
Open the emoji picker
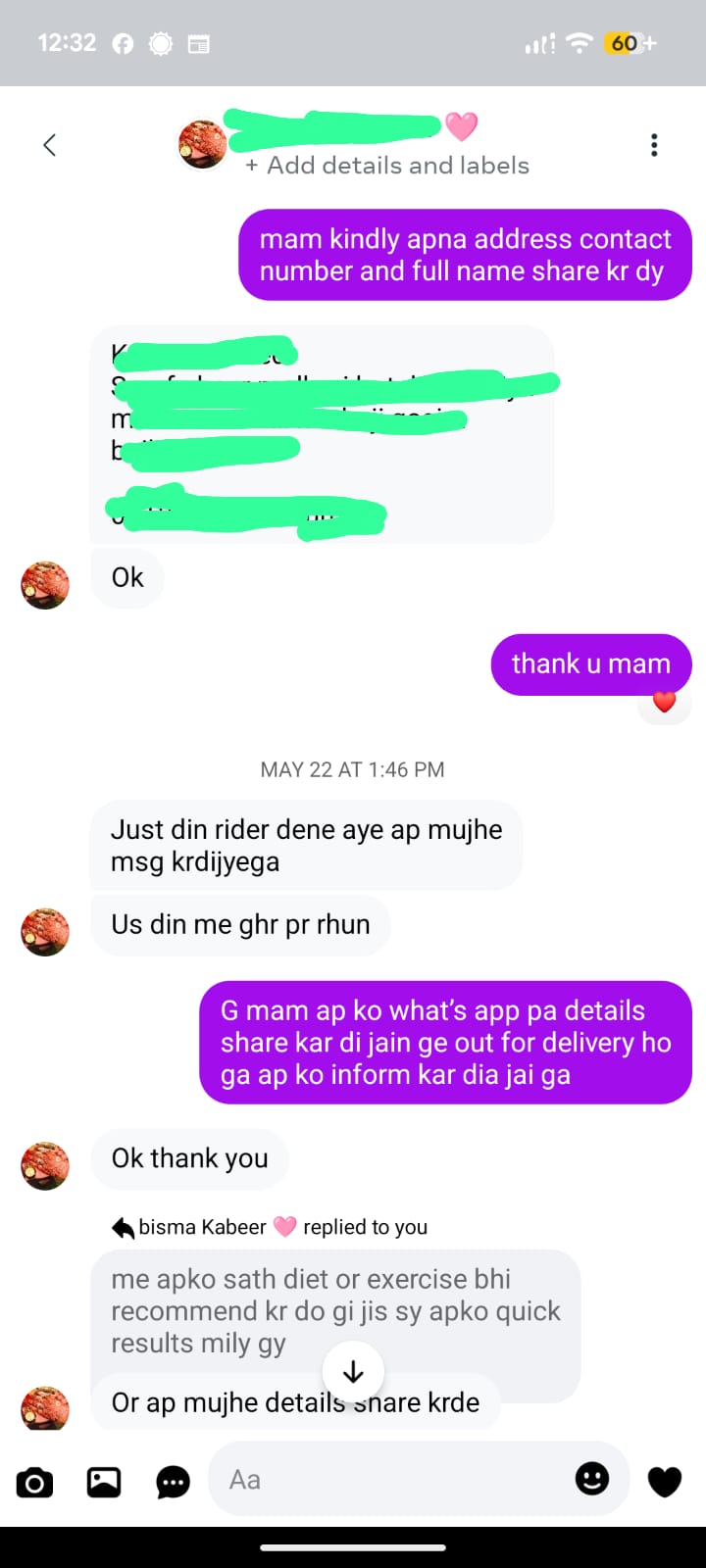tap(591, 1479)
